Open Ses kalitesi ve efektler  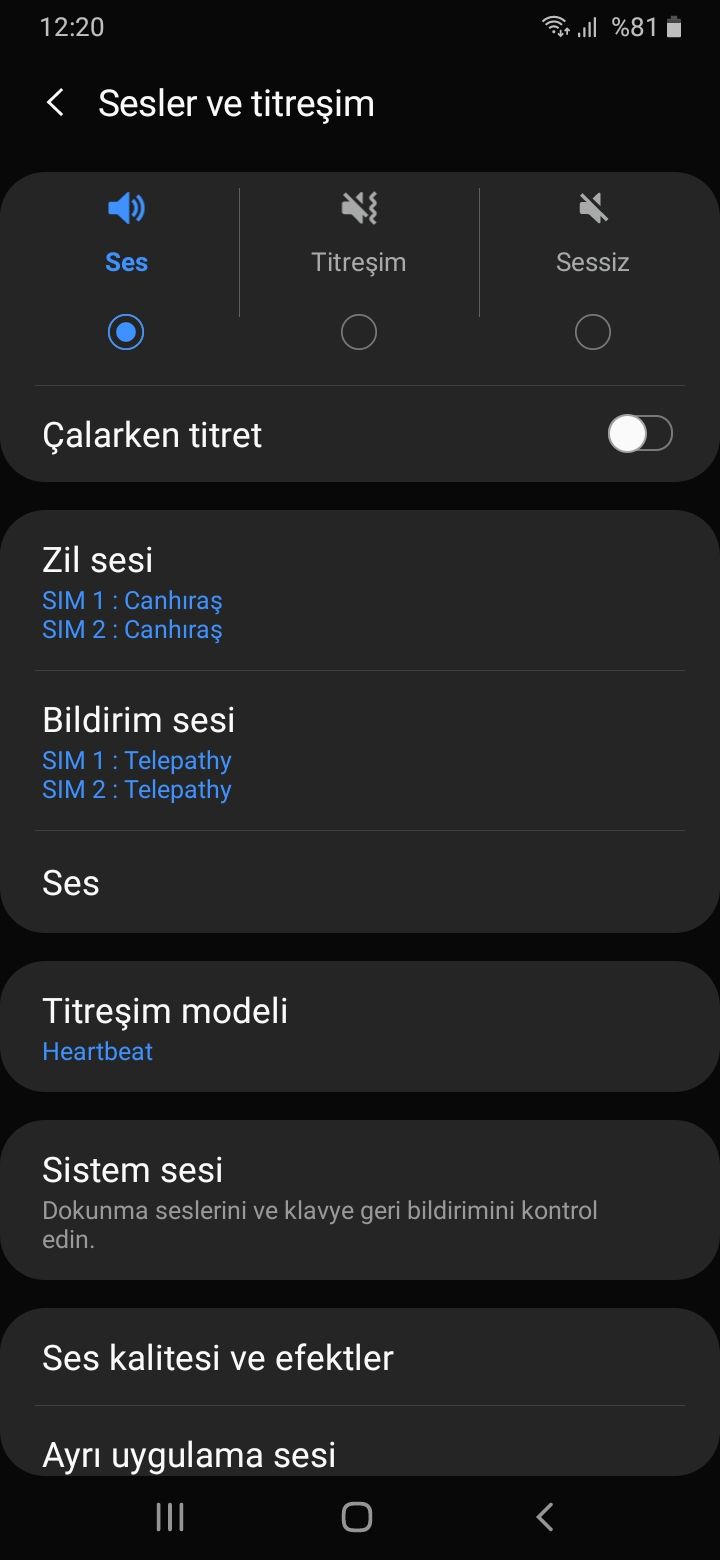360,1358
